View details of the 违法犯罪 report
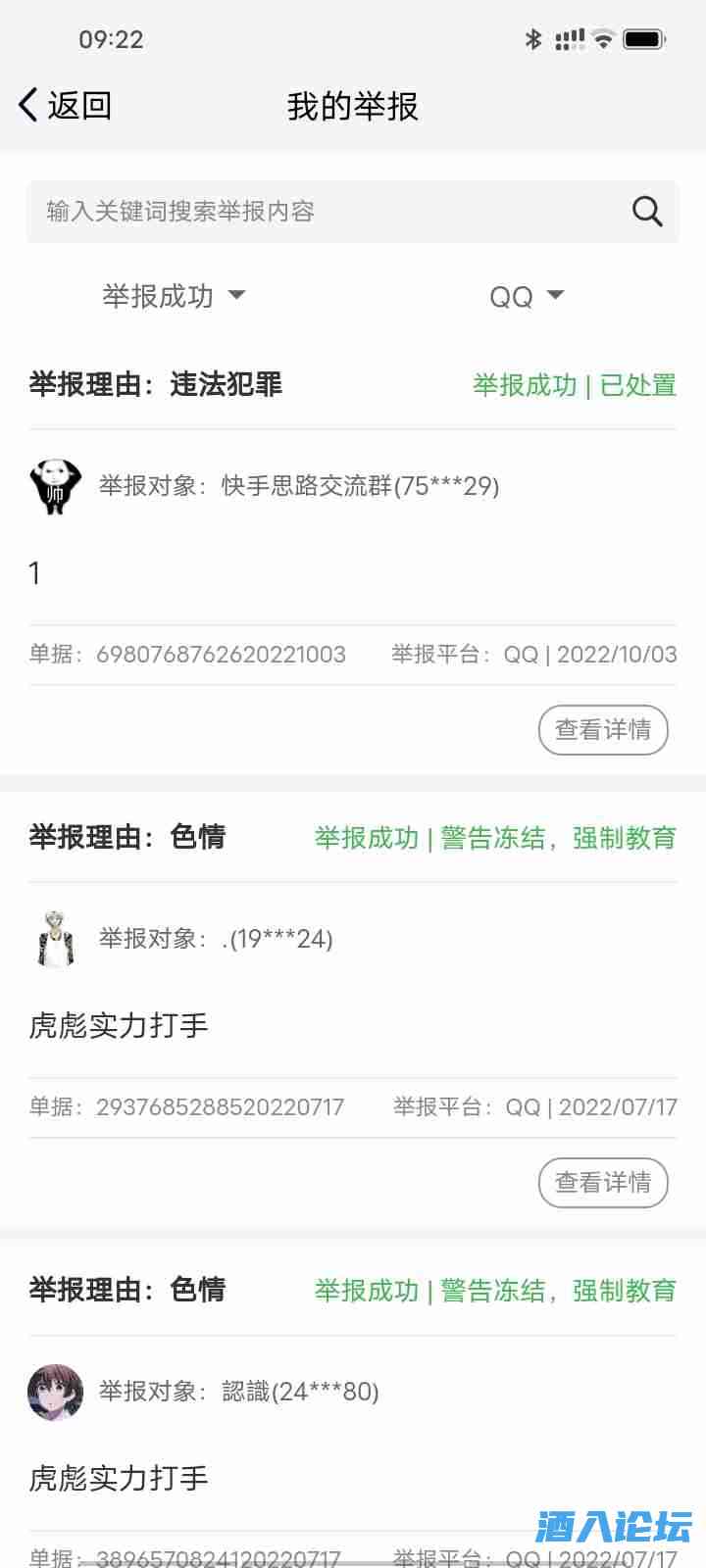The height and width of the screenshot is (1568, 706). (x=603, y=730)
